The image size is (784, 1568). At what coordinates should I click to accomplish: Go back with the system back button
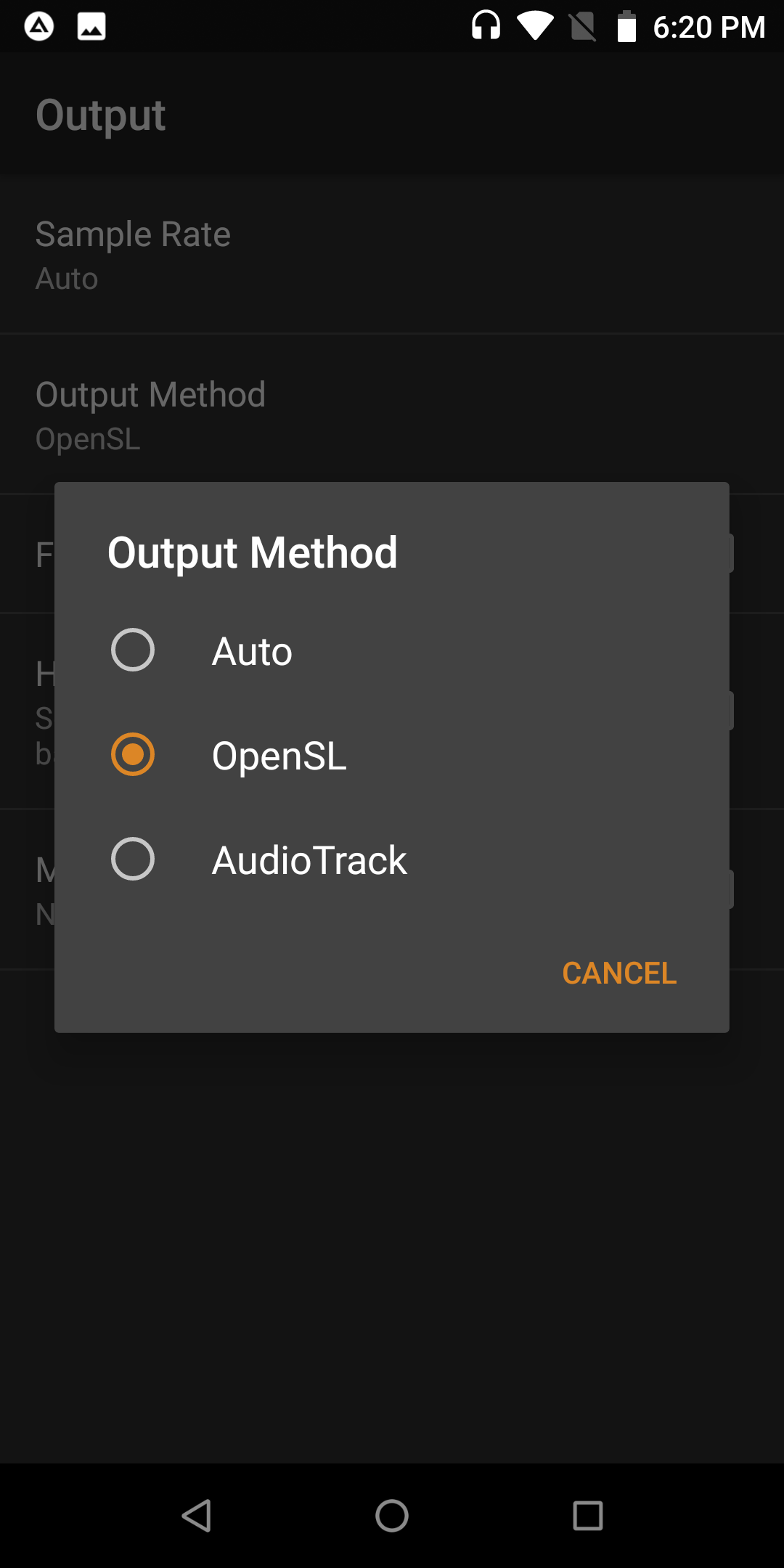coord(196,1516)
